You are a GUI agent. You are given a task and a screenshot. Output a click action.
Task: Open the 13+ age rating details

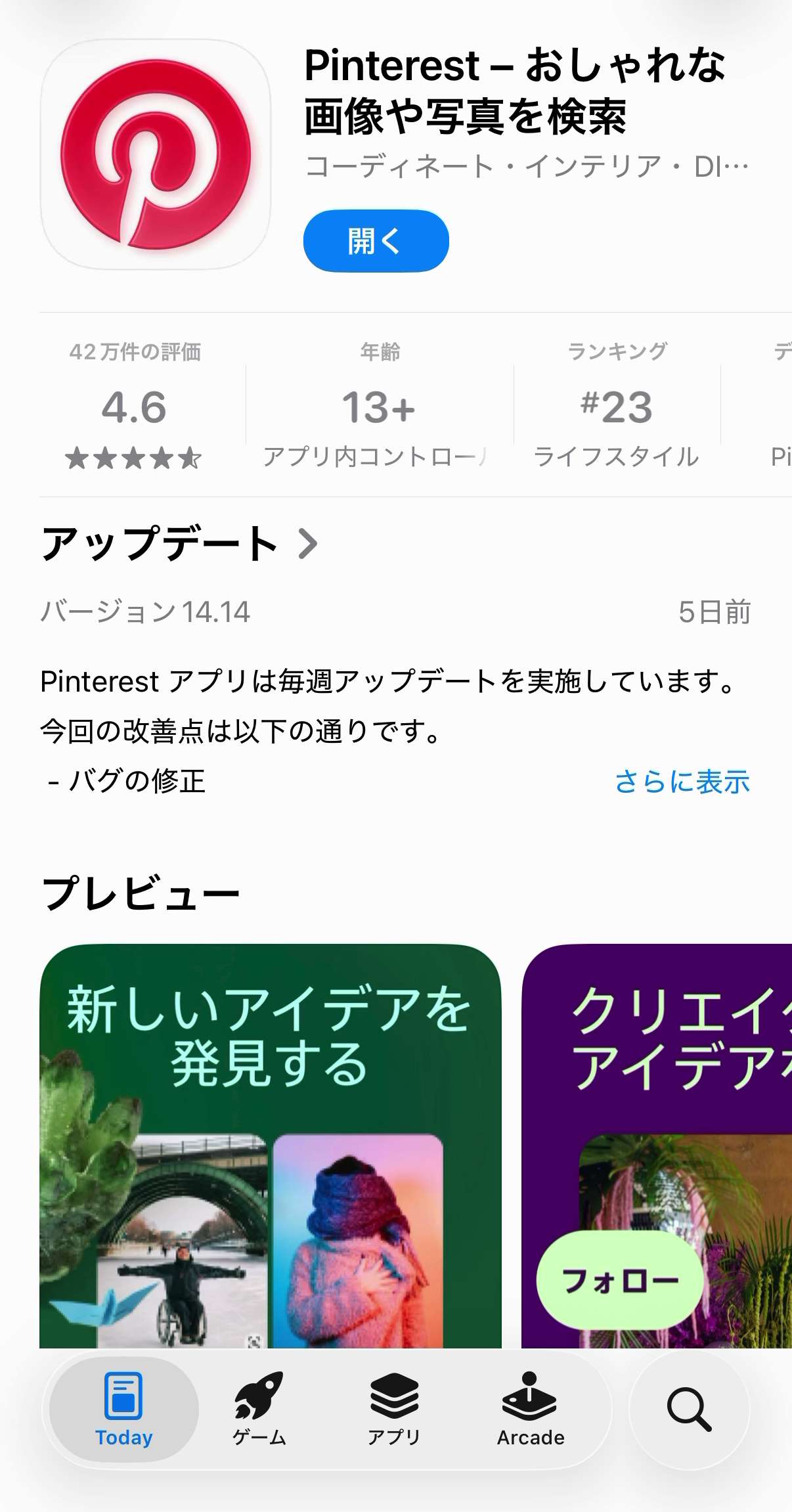tap(379, 407)
